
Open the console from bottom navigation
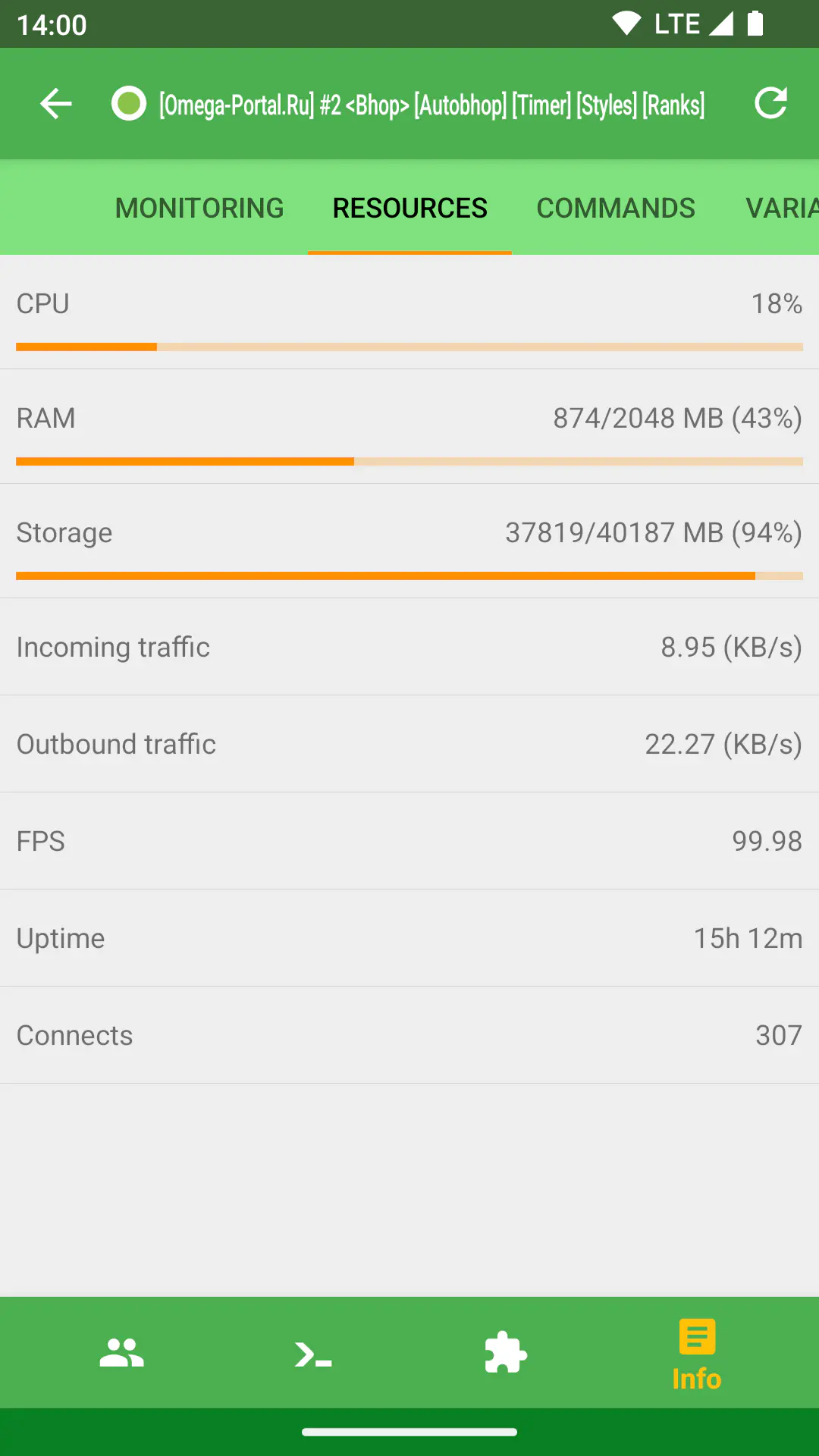click(313, 1354)
